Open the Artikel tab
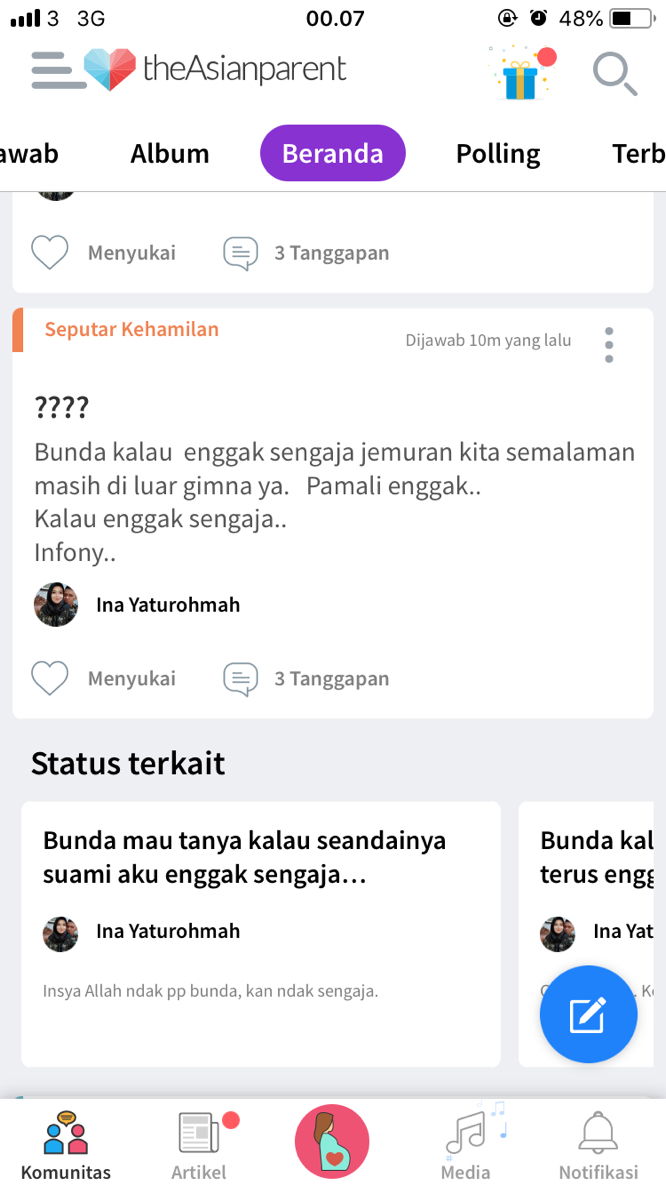This screenshot has width=666, height=1186. [199, 1144]
